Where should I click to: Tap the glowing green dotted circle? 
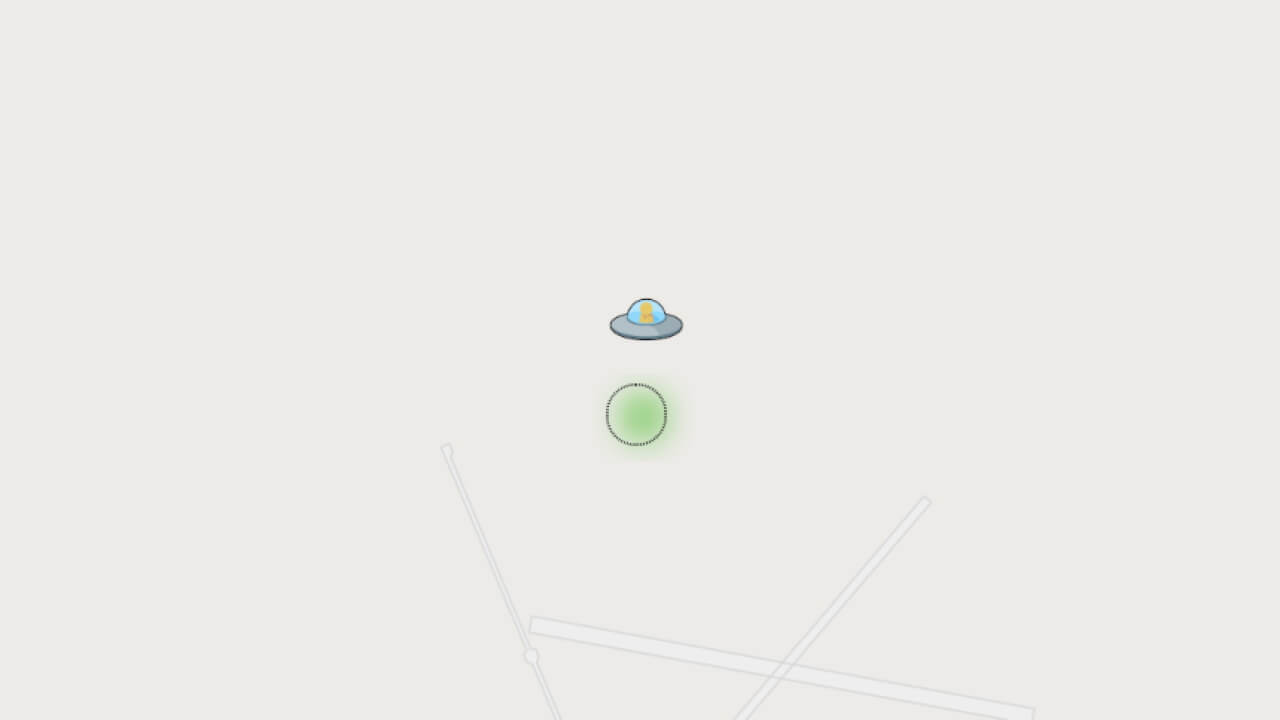636,414
